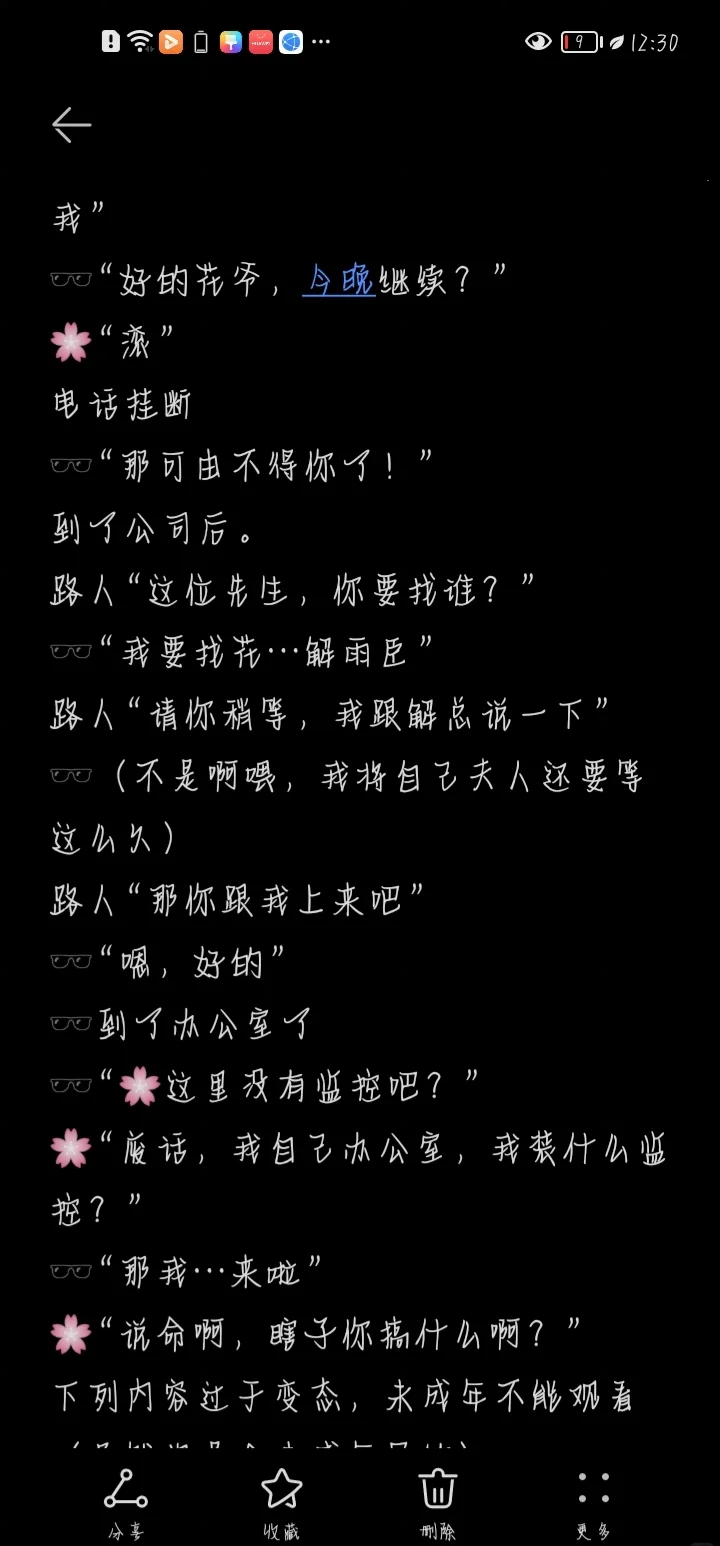Viewport: 720px width, 1546px height.
Task: Add this note to favorites via 收藏
Action: (x=282, y=1503)
